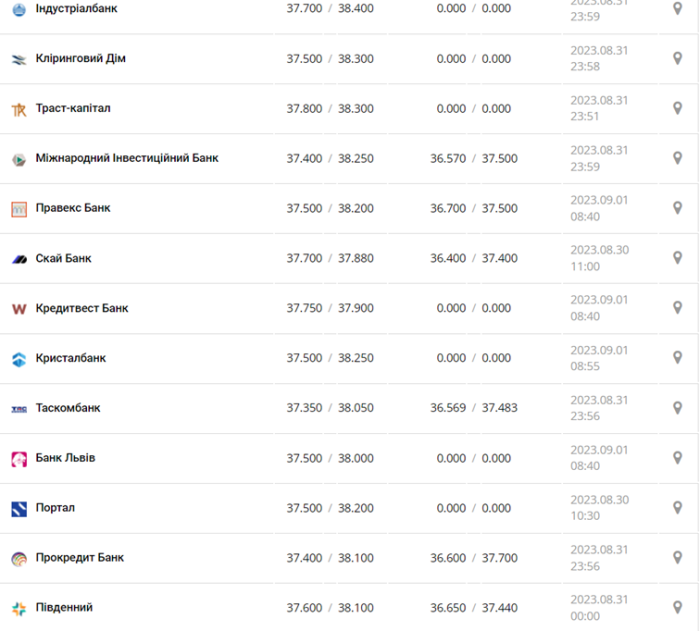View Кредитвест Банк locations via pin

[x=677, y=308]
